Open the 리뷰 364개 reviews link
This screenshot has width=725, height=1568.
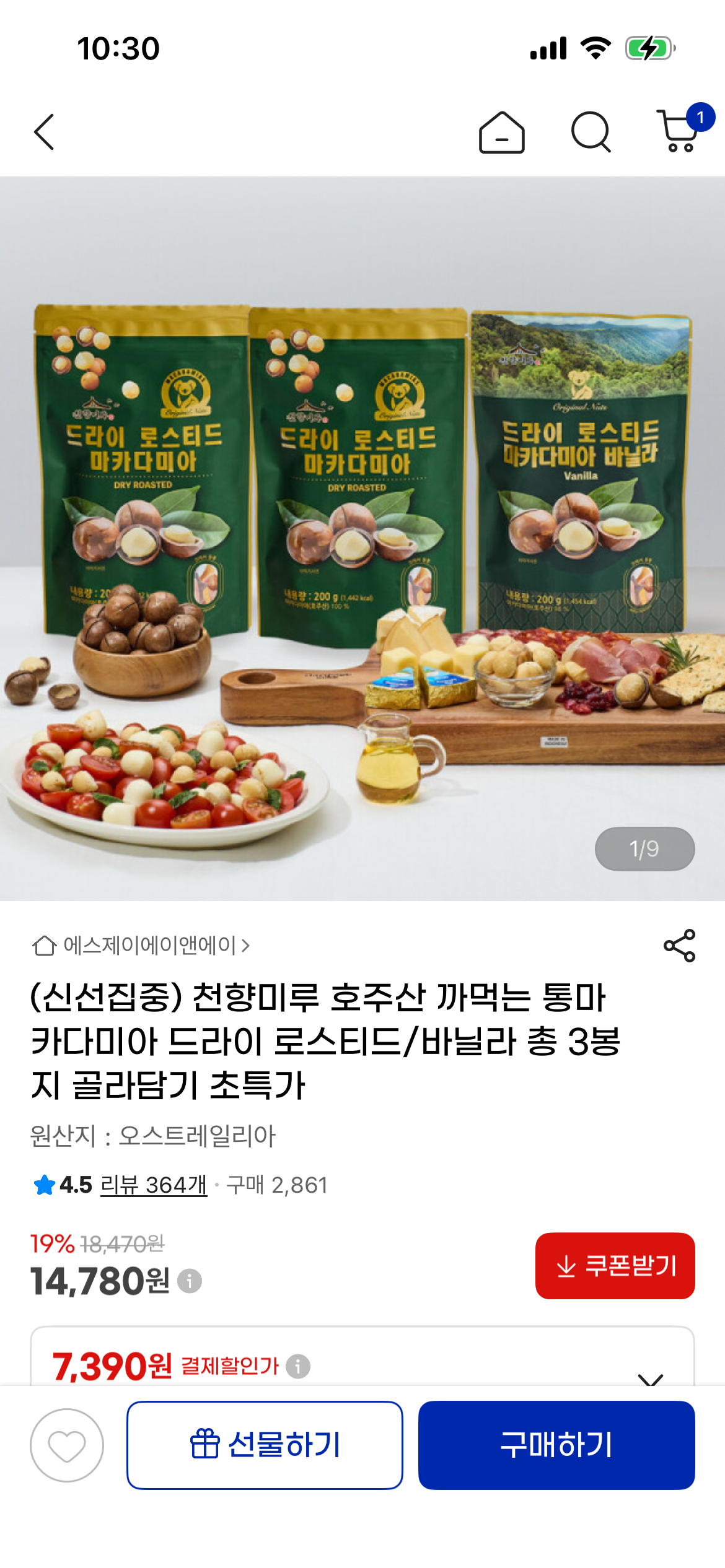154,1185
